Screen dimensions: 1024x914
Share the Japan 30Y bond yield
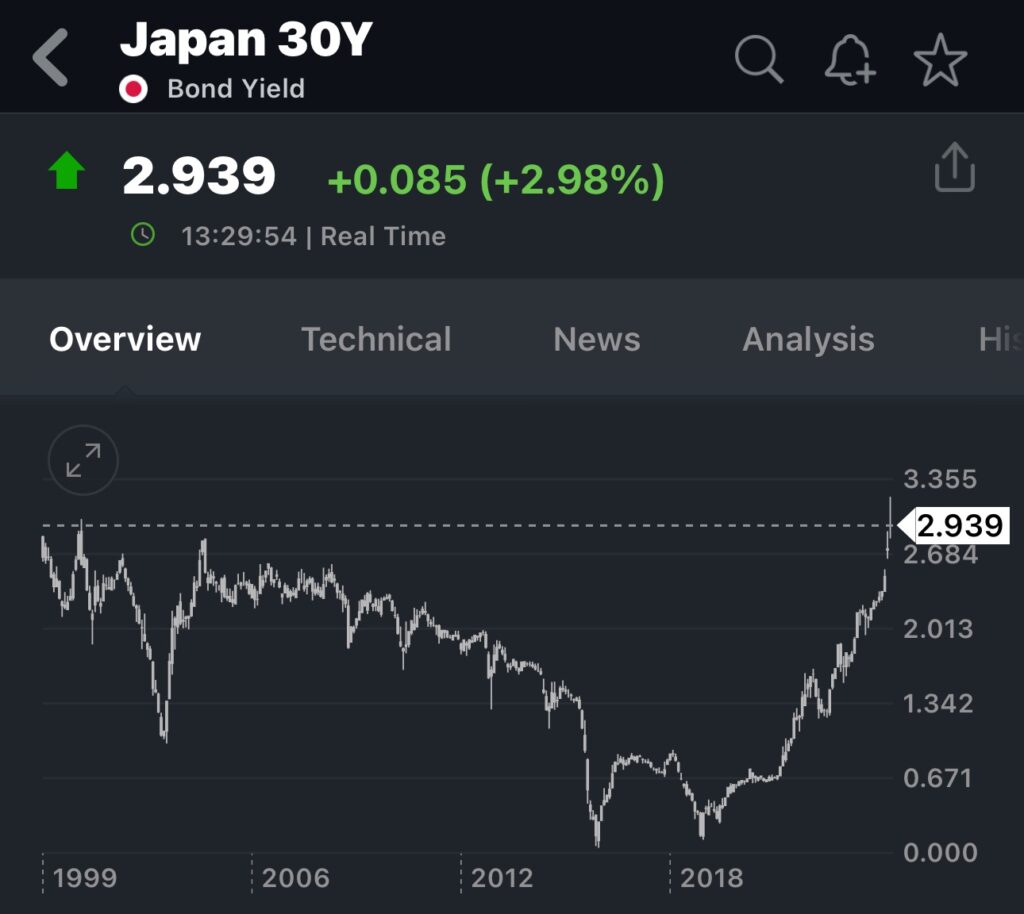point(954,168)
